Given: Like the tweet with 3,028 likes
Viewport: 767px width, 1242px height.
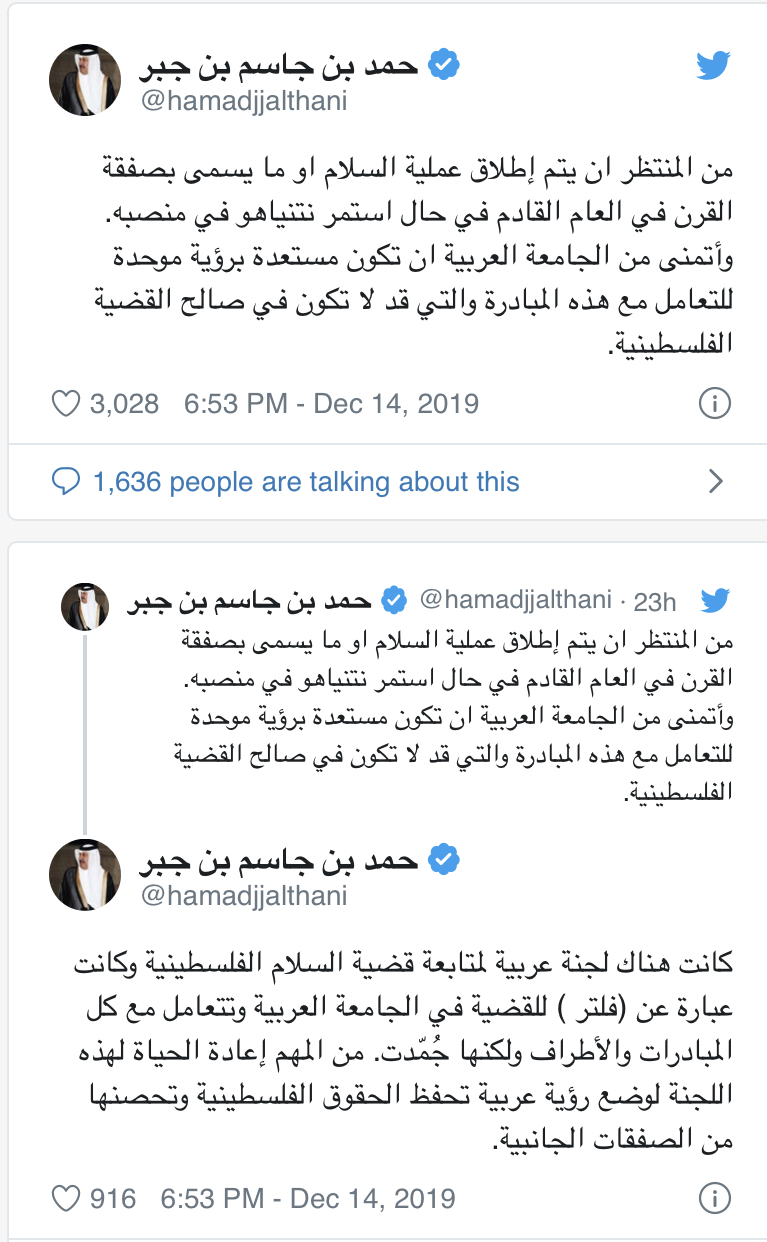Looking at the screenshot, I should [65, 404].
